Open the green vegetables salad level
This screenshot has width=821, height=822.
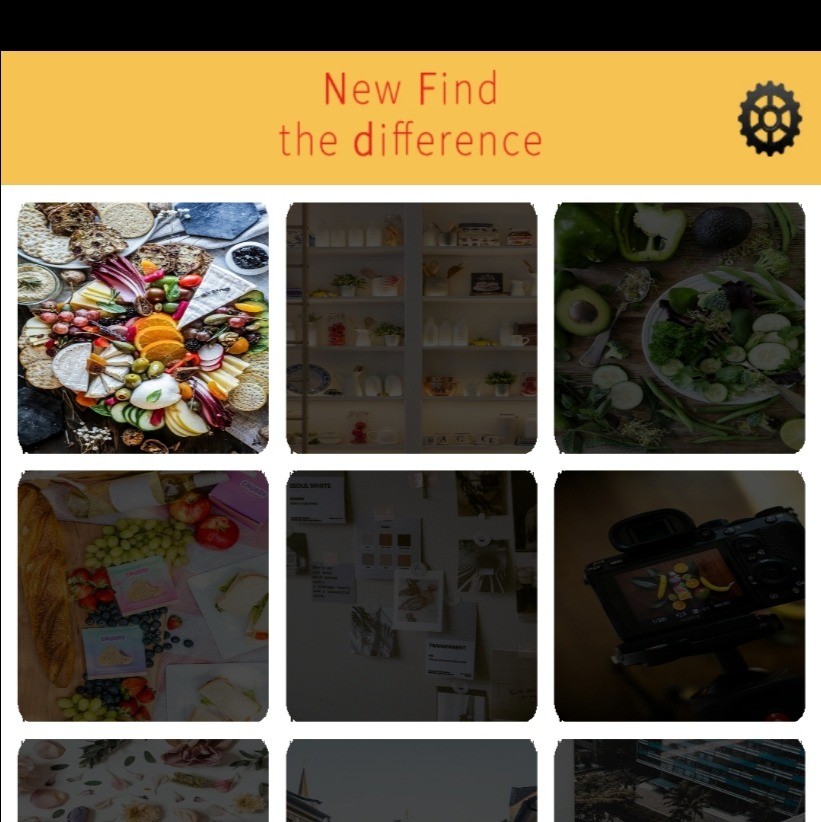tap(679, 328)
